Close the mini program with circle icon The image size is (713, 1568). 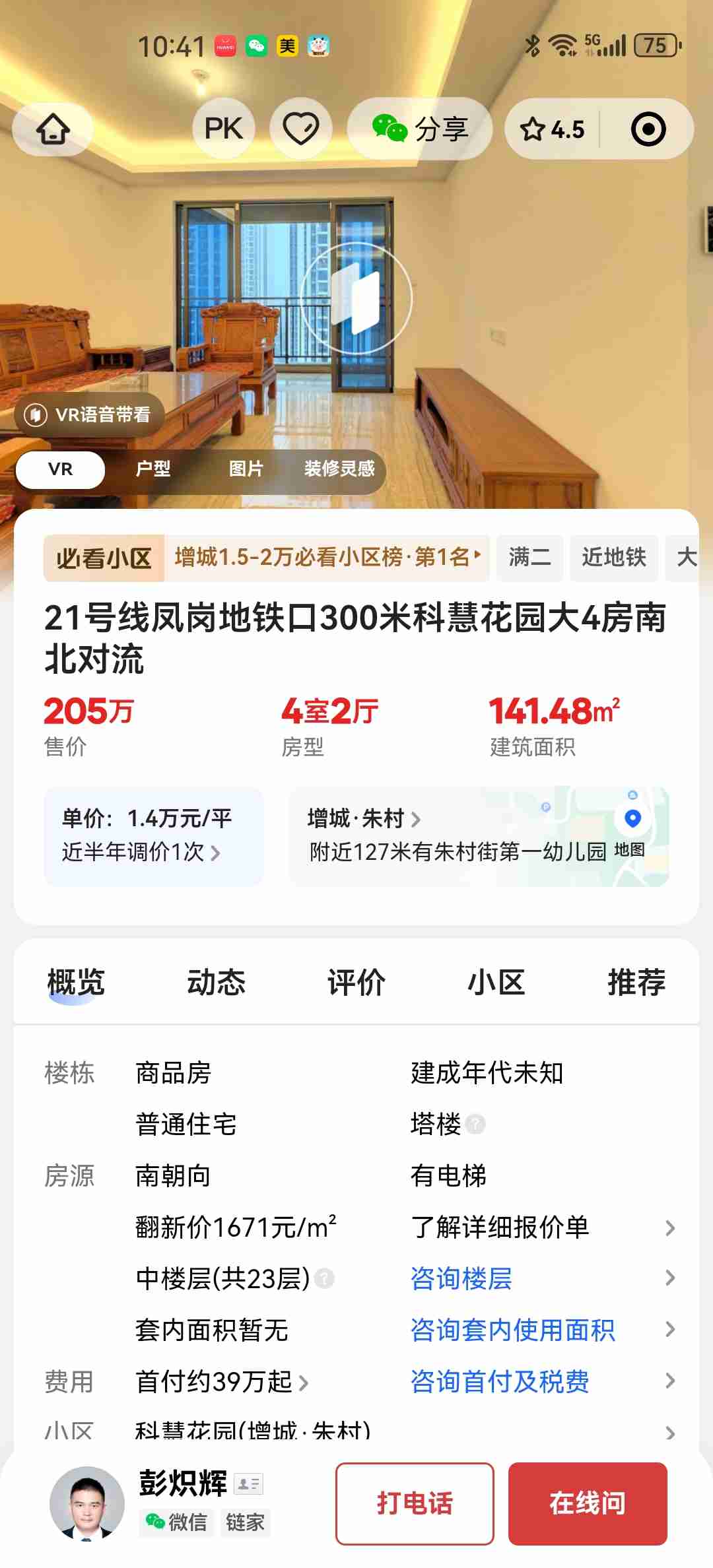click(x=648, y=129)
